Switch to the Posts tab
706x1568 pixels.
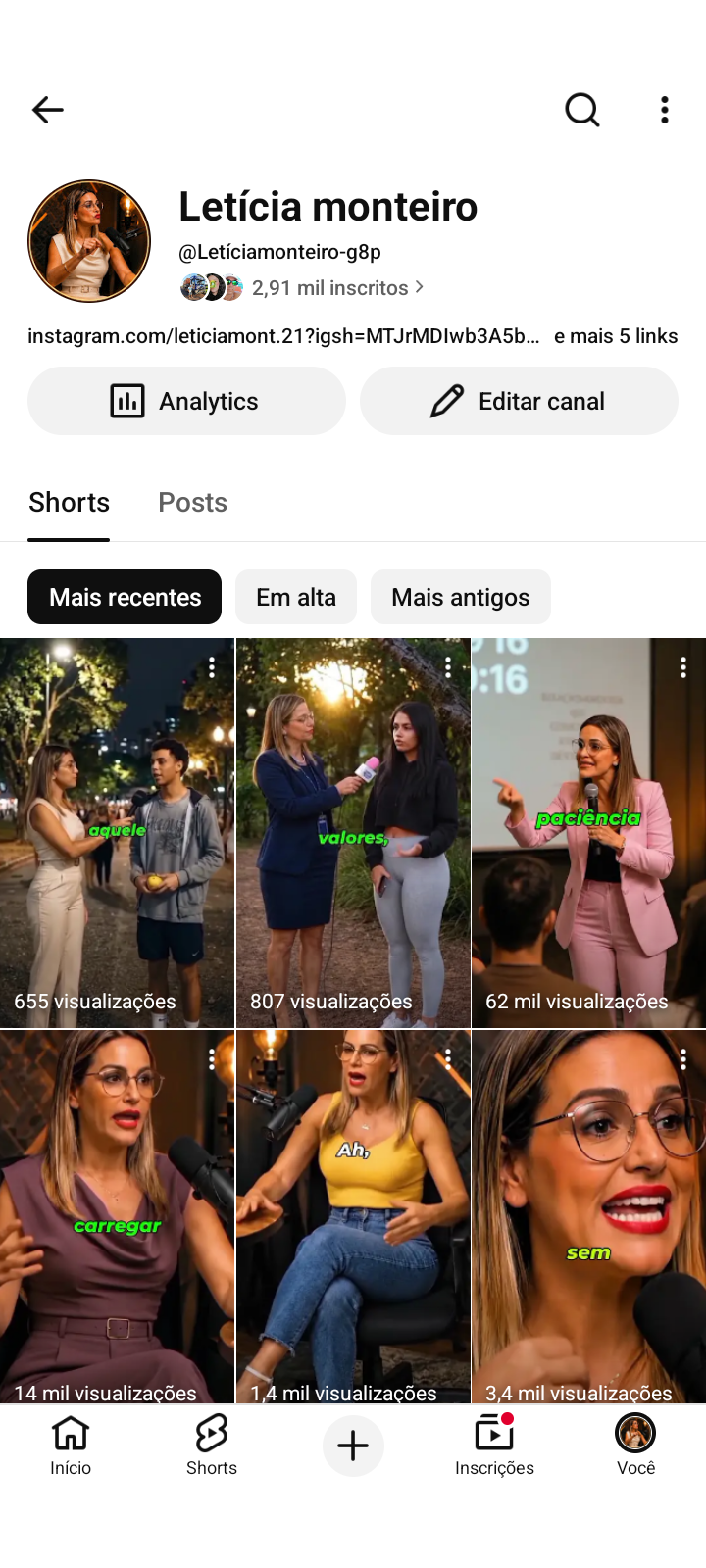pos(193,502)
